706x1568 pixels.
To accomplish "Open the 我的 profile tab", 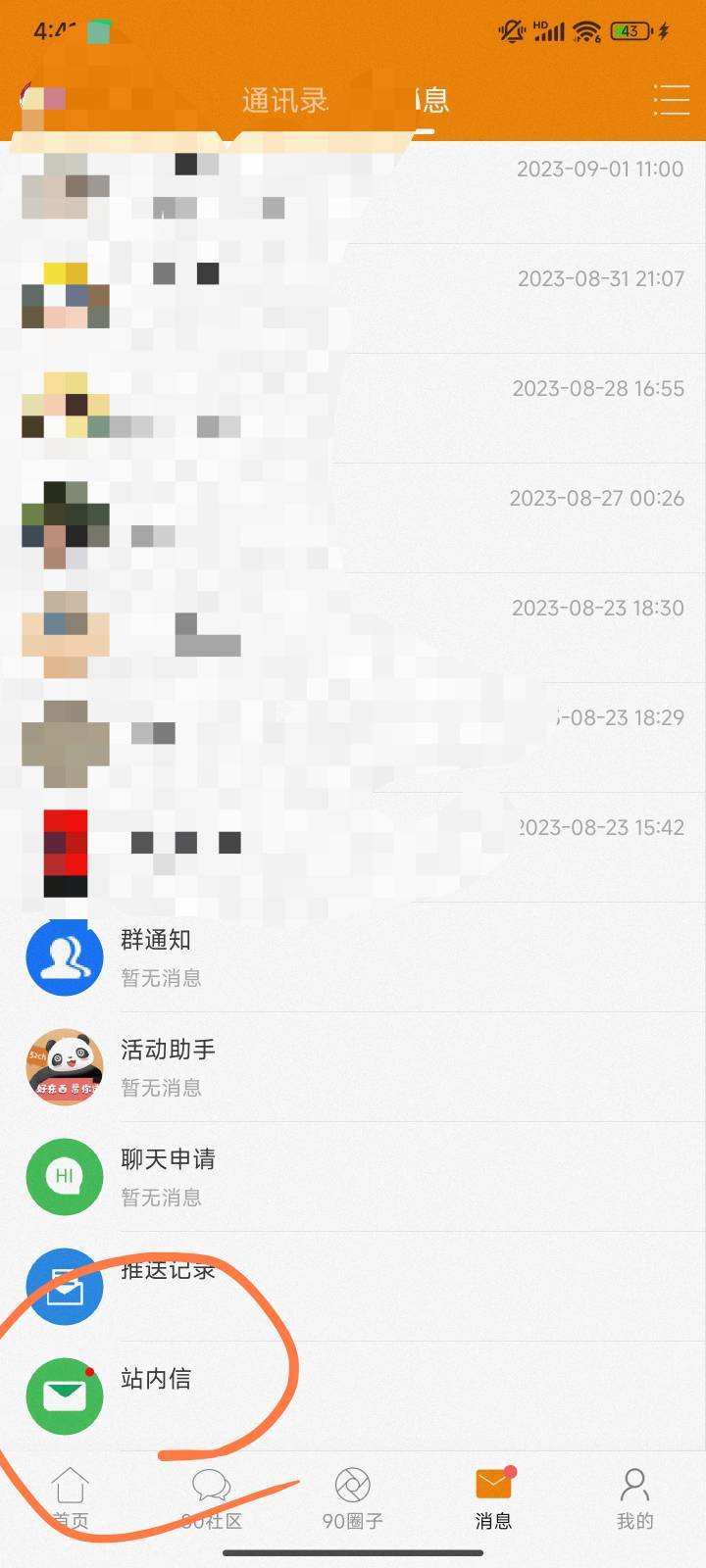I will (635, 1499).
